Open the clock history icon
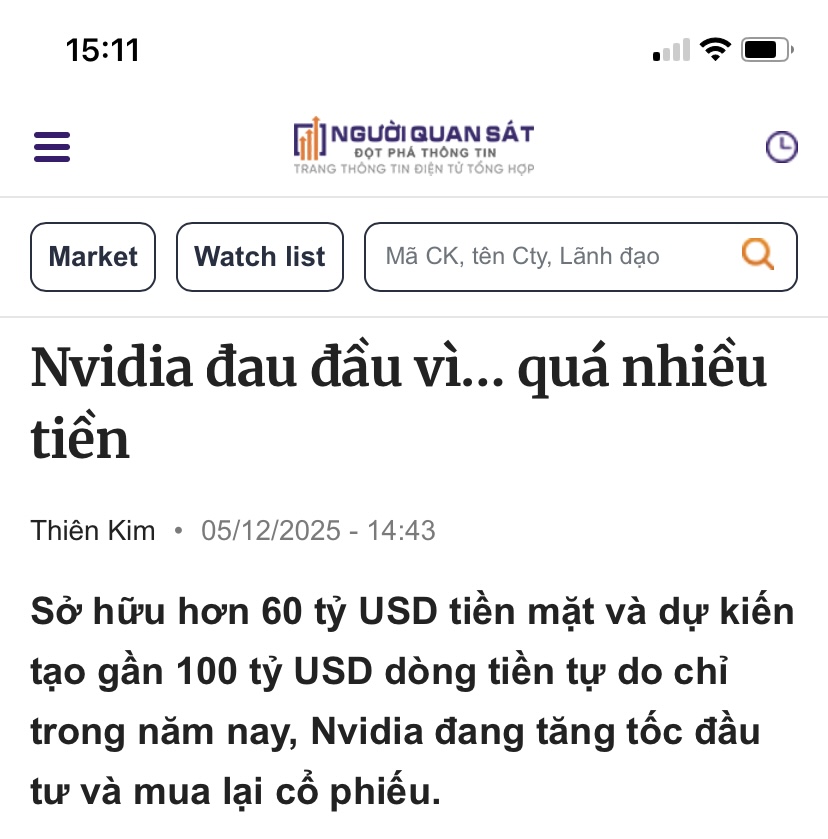This screenshot has height=839, width=828. click(781, 147)
